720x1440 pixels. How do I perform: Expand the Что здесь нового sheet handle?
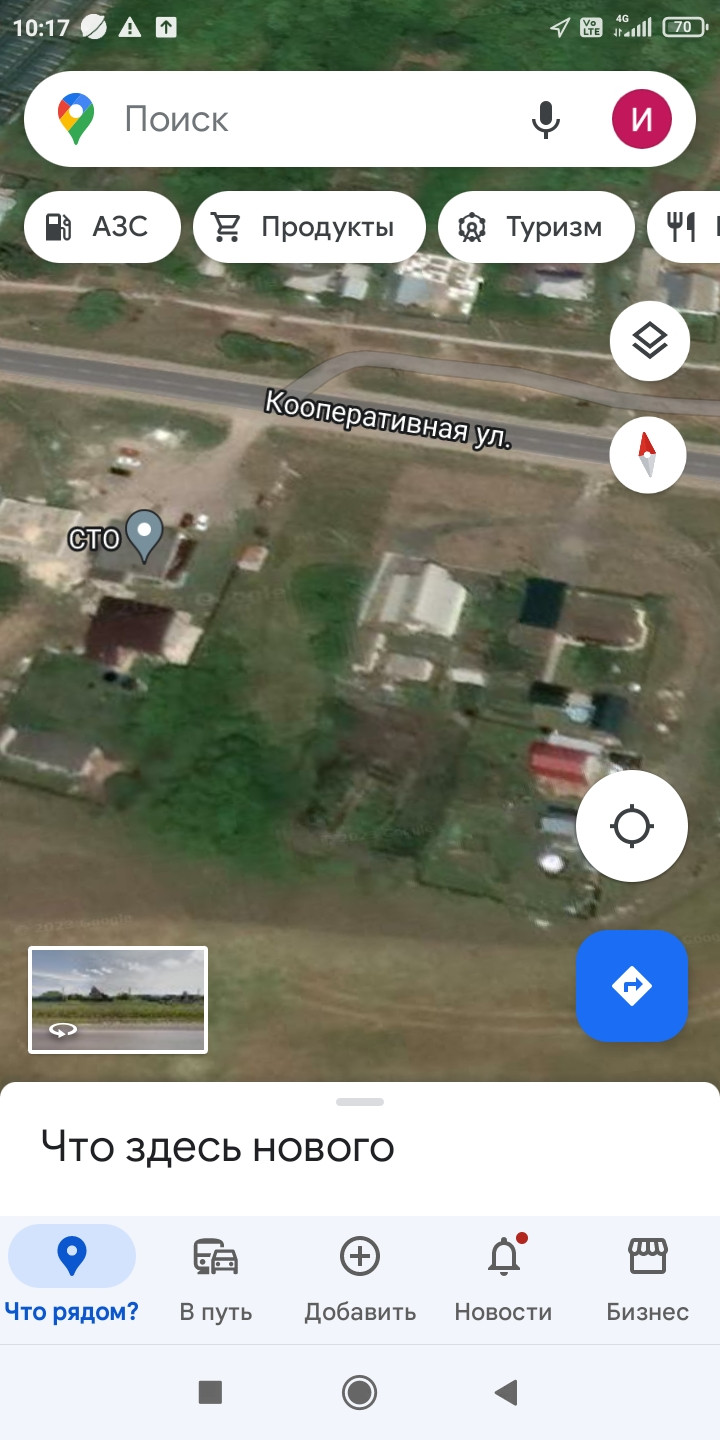coord(360,1102)
